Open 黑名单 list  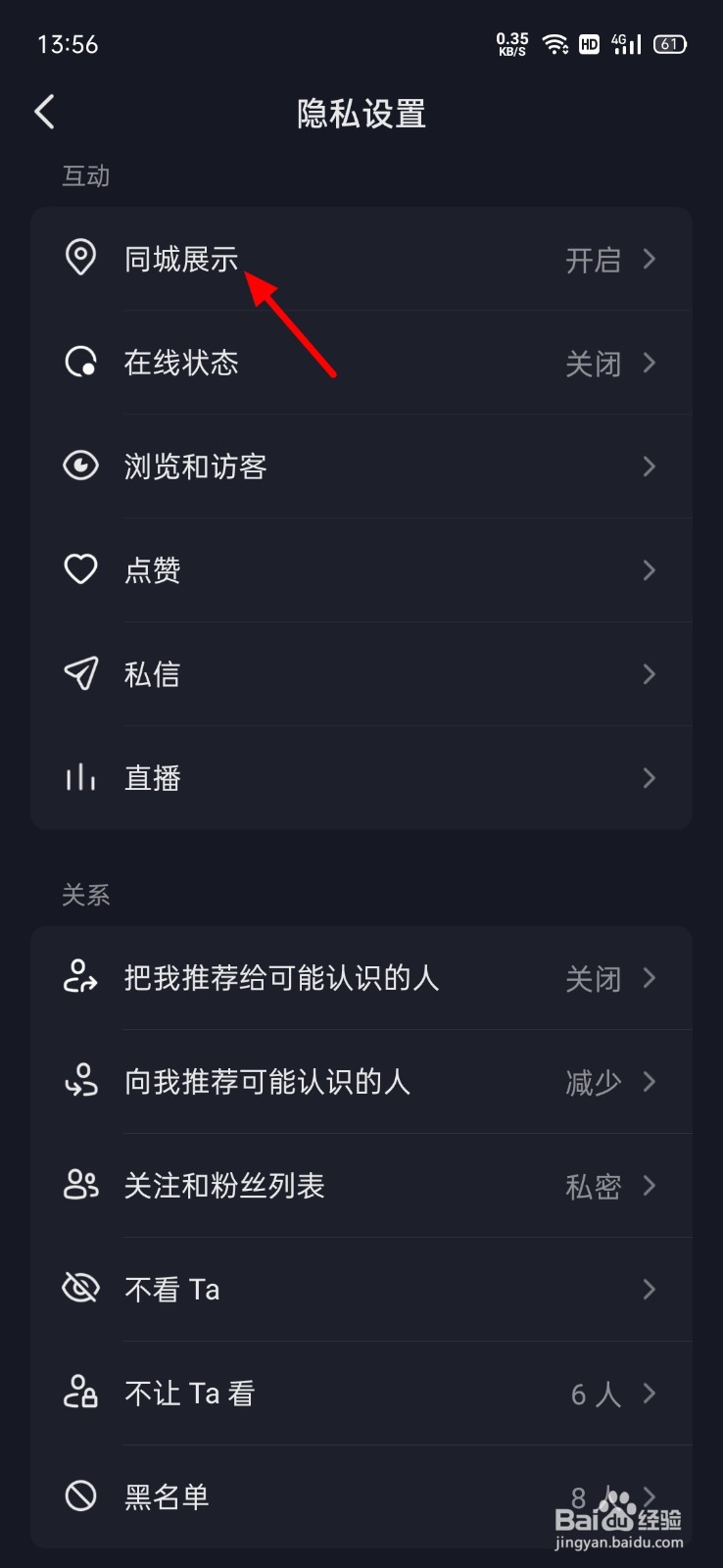pyautogui.click(x=361, y=1496)
